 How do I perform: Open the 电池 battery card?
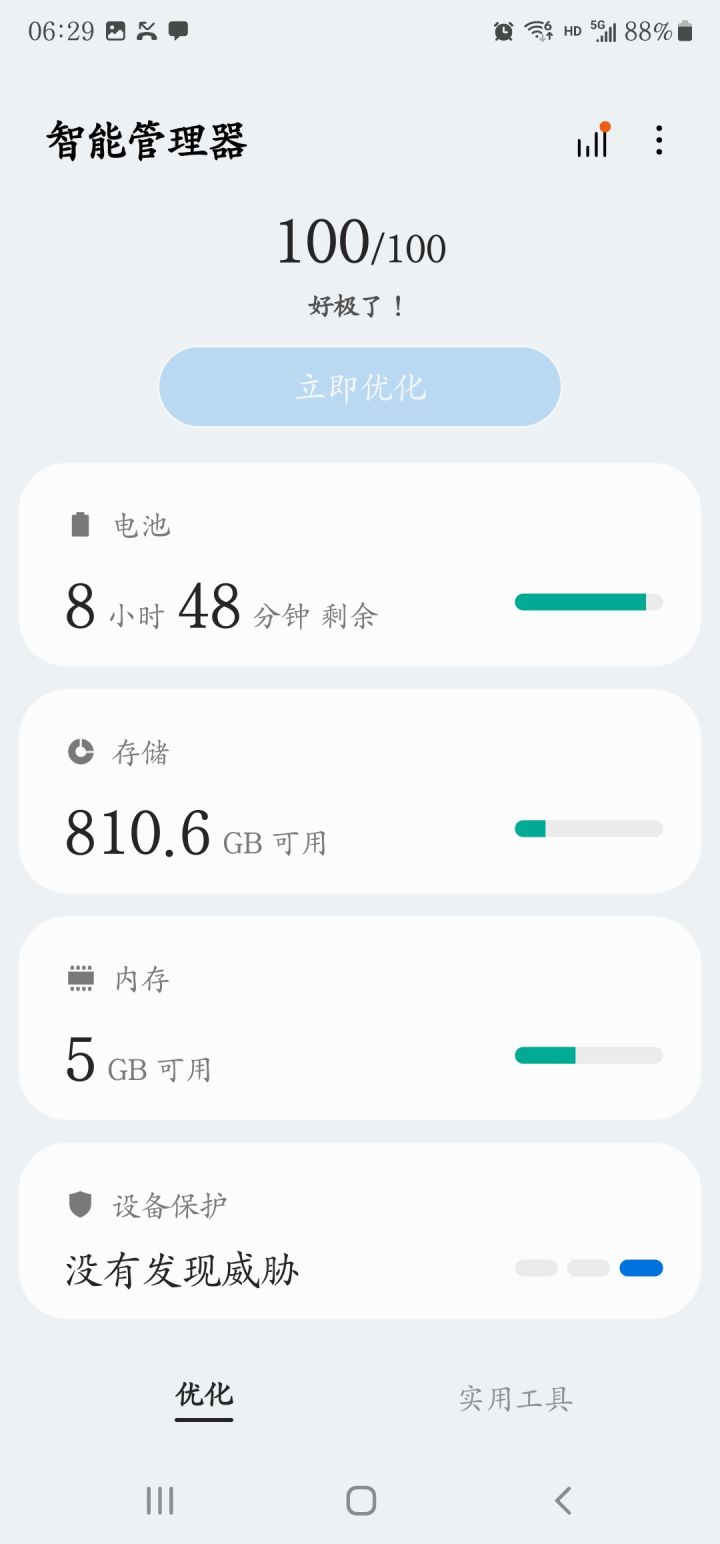tap(360, 565)
